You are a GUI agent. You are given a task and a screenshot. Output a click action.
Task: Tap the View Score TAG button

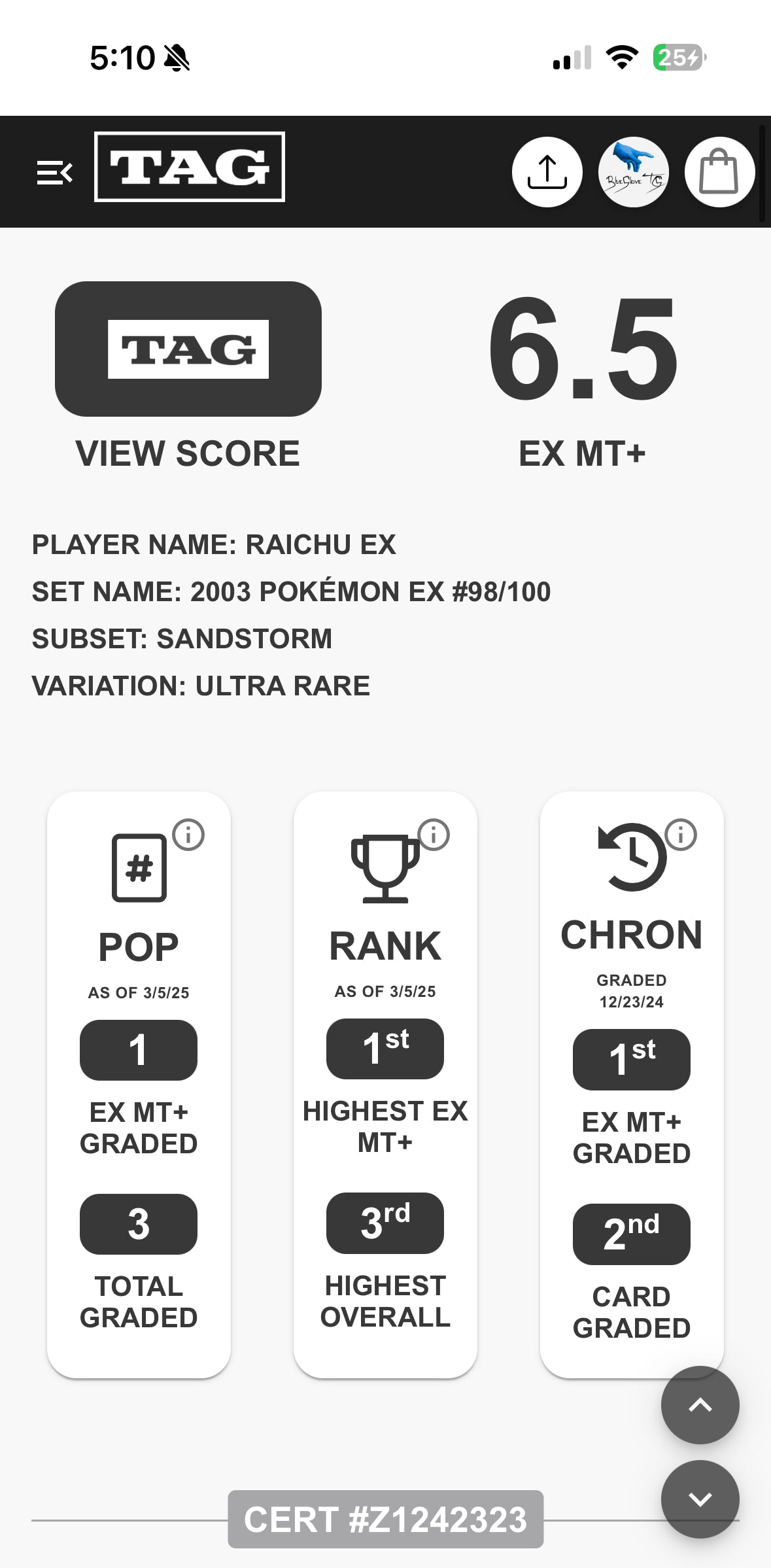click(188, 349)
